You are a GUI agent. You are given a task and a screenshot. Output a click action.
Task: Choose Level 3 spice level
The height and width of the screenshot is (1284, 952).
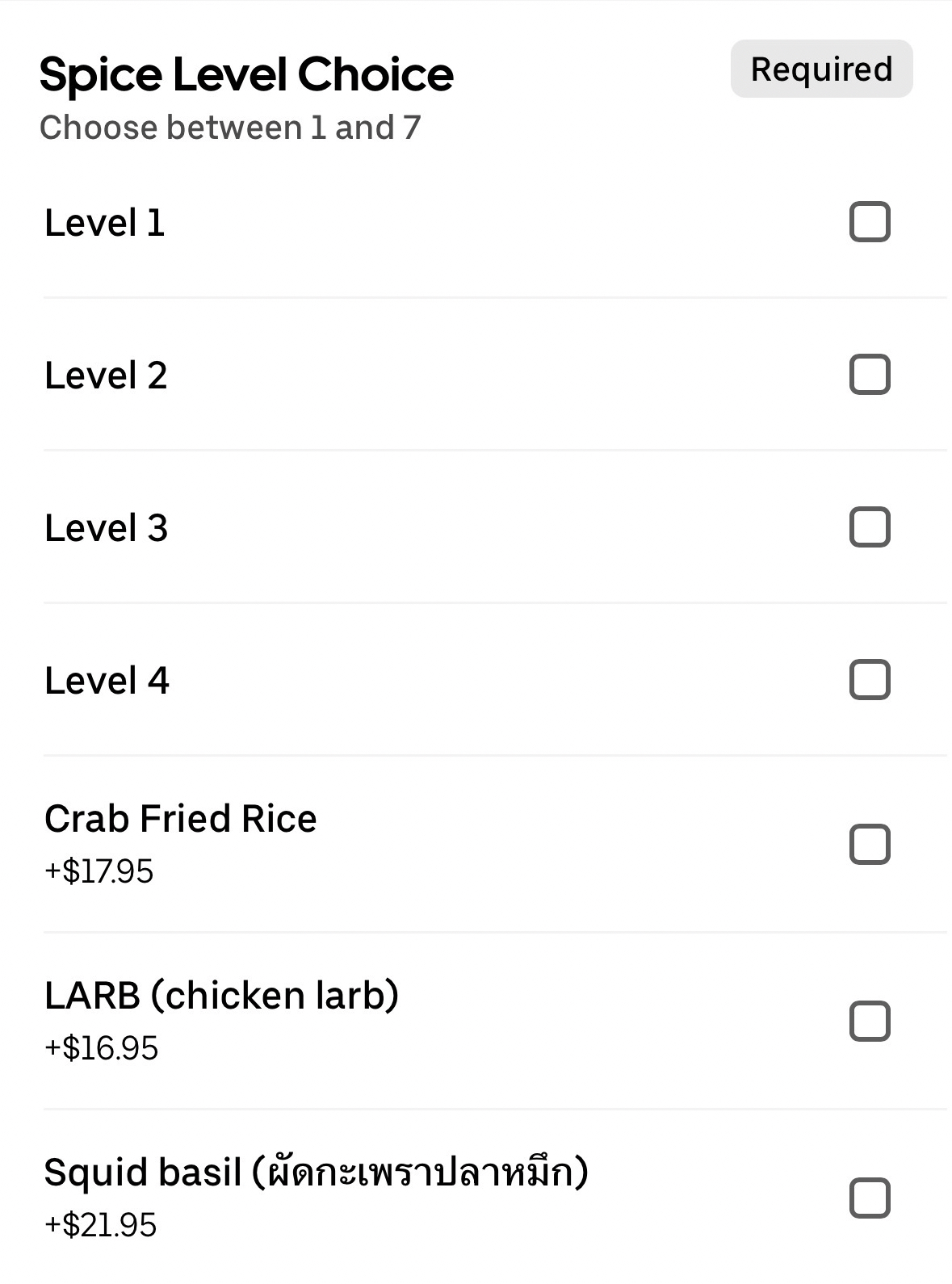click(870, 527)
